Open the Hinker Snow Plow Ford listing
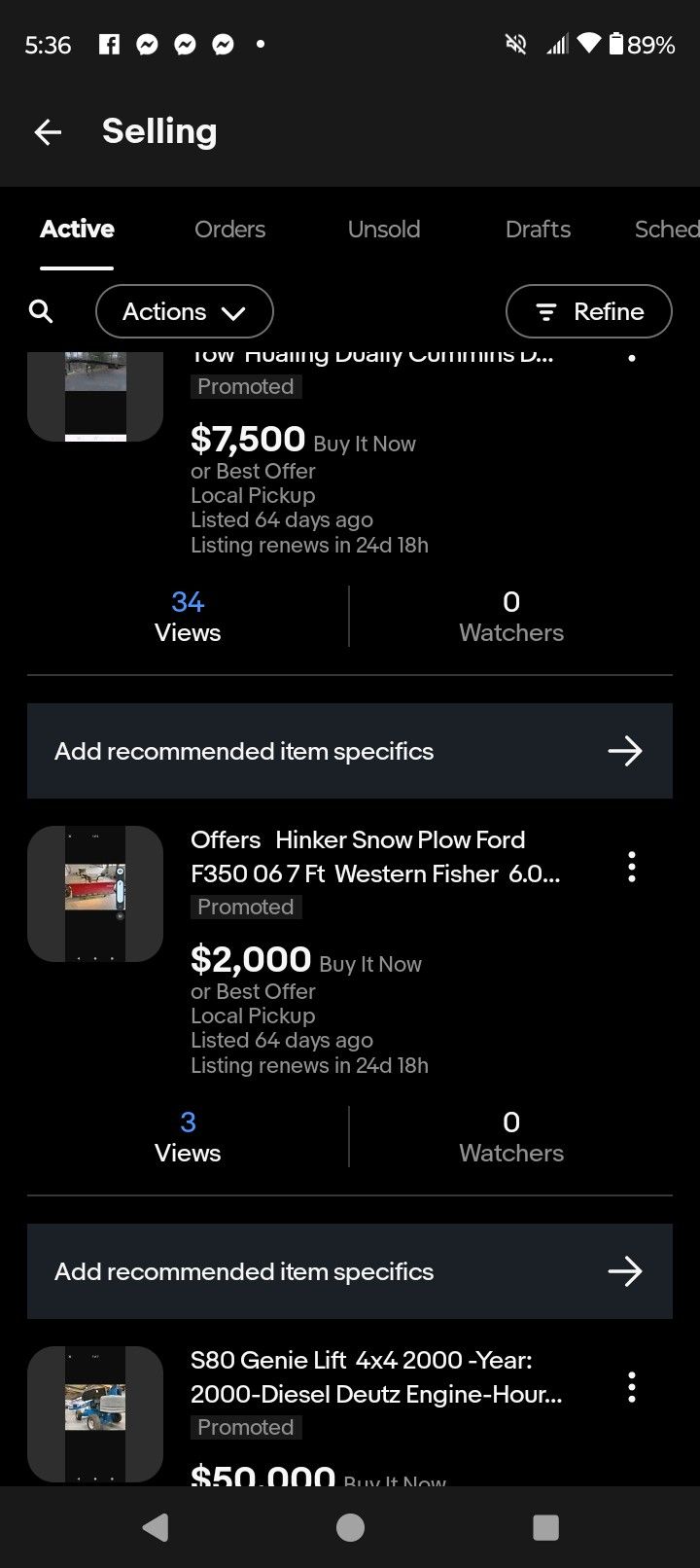 [374, 857]
